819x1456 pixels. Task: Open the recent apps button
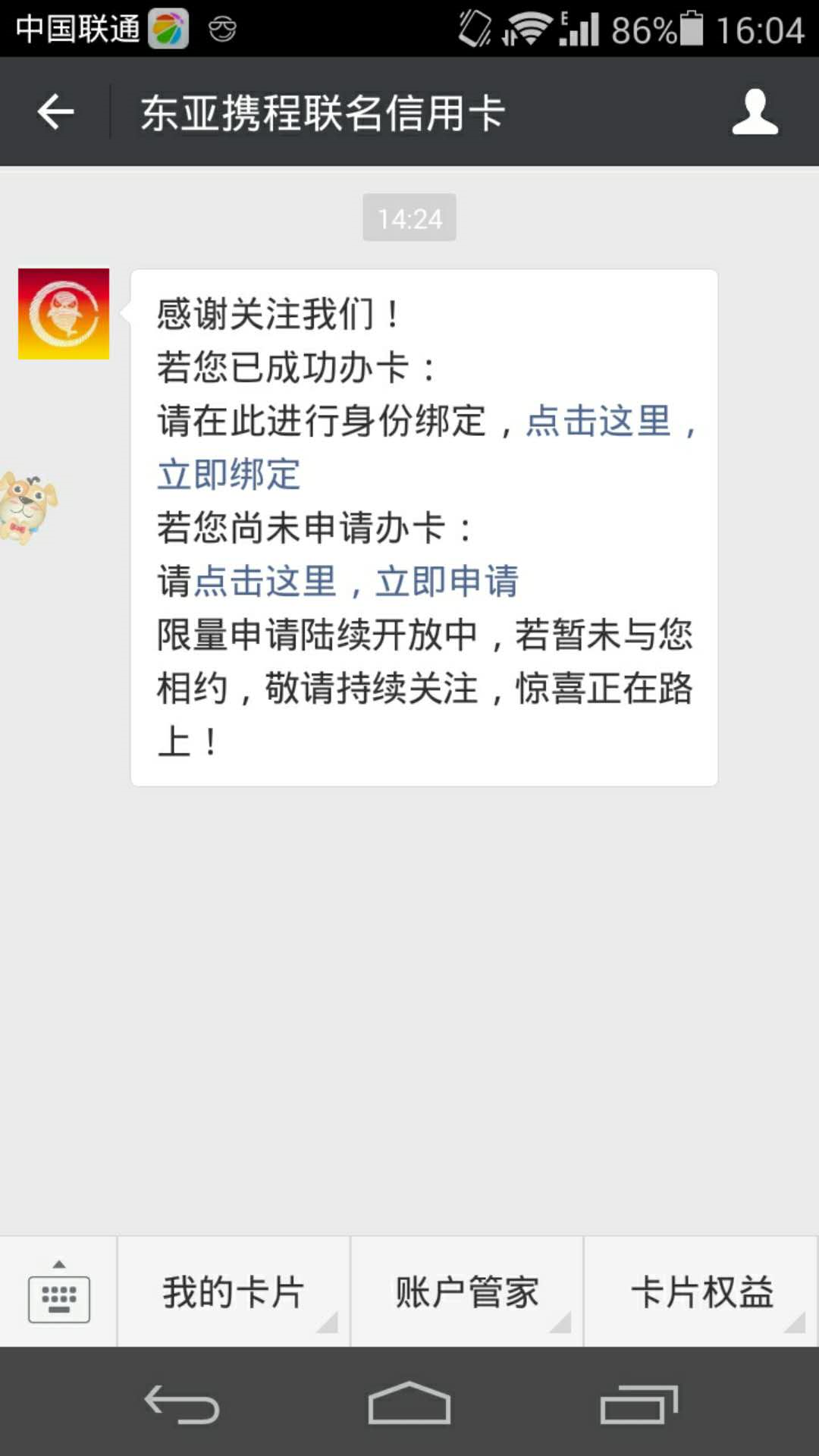coord(639,1404)
